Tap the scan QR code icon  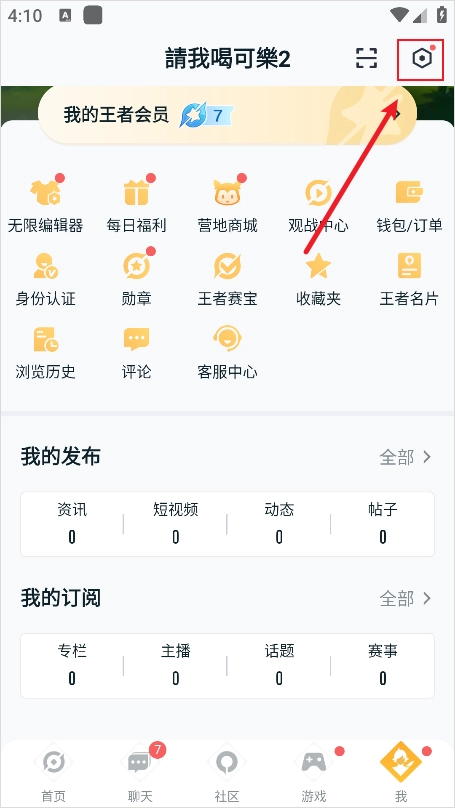coord(366,58)
